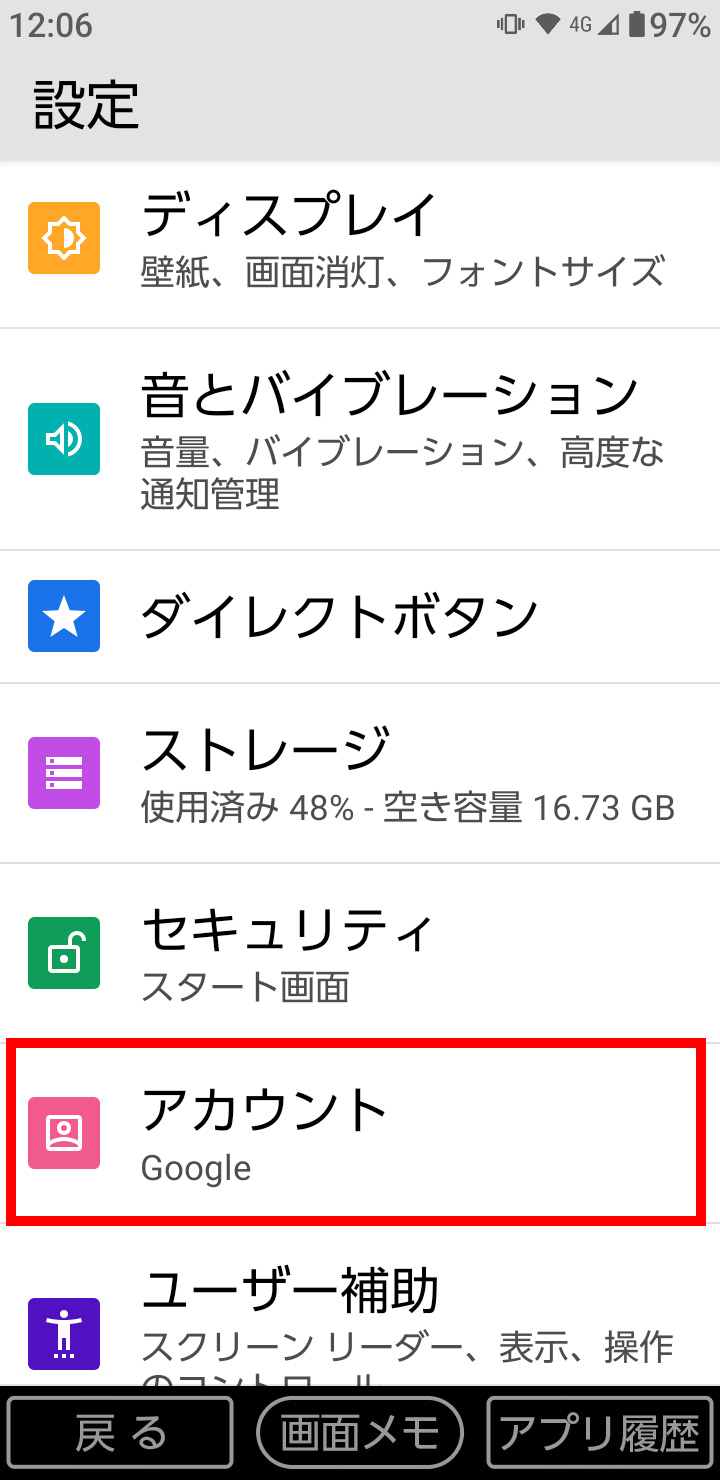Open ストレージ storage settings
The height and width of the screenshot is (1480, 720).
pos(360,773)
